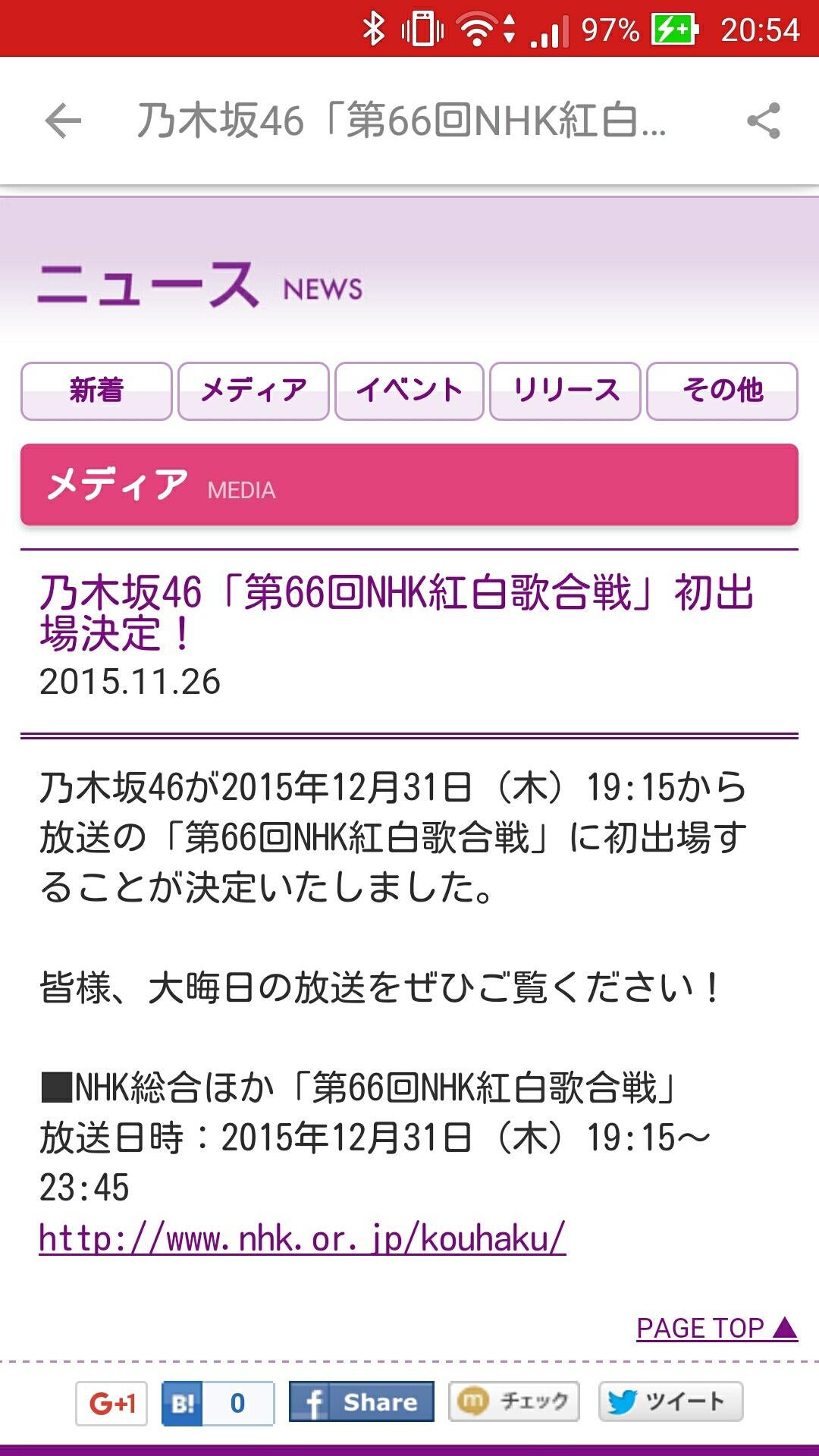The width and height of the screenshot is (819, 1456).
Task: Switch to the リリース tab
Action: pyautogui.click(x=566, y=391)
